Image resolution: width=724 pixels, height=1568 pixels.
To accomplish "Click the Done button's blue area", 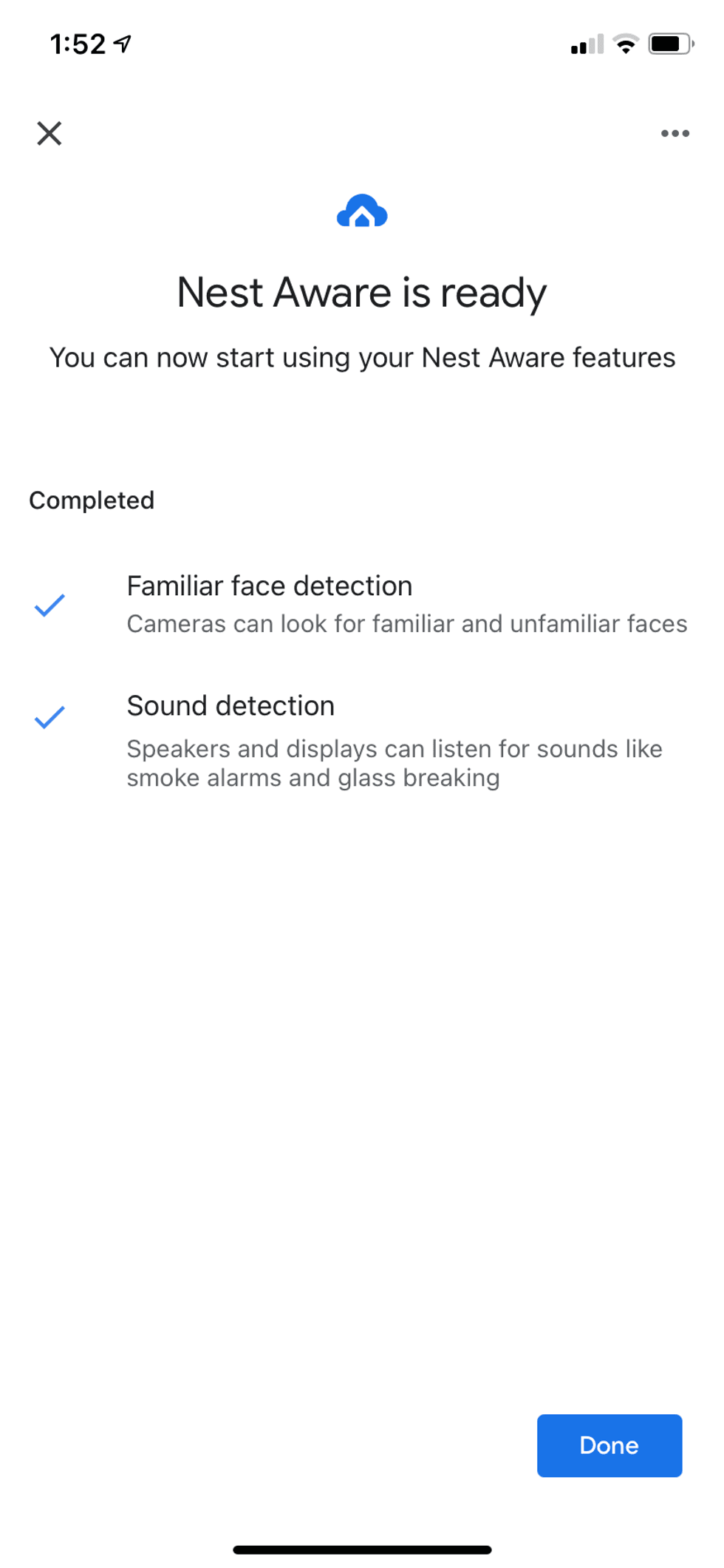I will pyautogui.click(x=609, y=1445).
